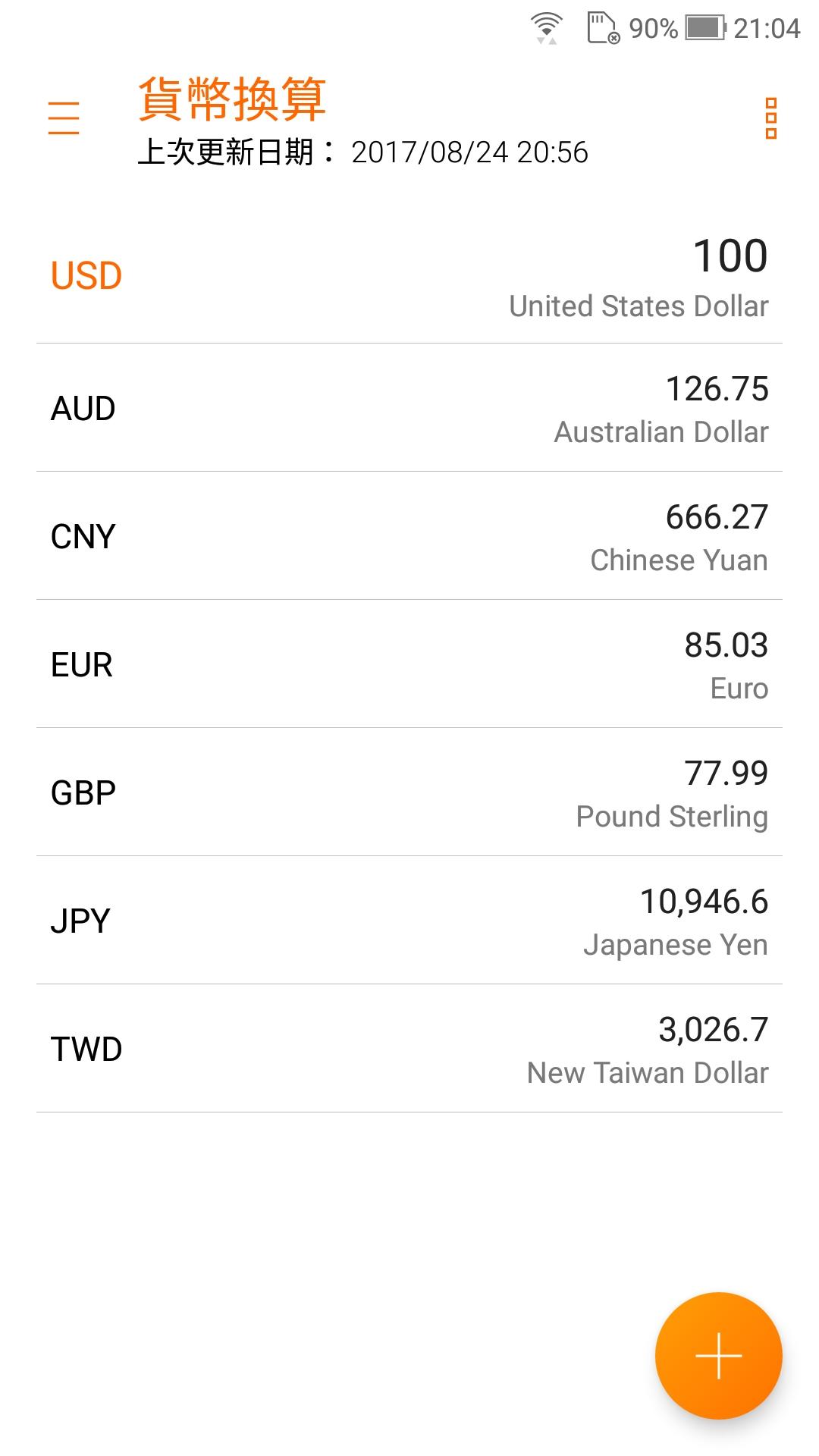Select GBP Pound Sterling row
Viewport: 819px width, 1456px height.
[409, 792]
